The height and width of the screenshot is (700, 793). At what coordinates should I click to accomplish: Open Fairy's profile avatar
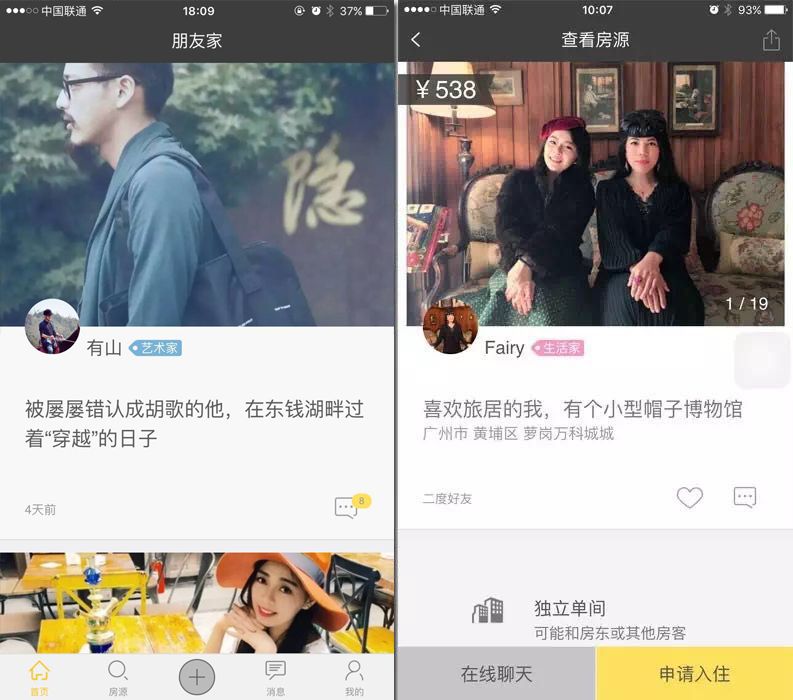450,327
